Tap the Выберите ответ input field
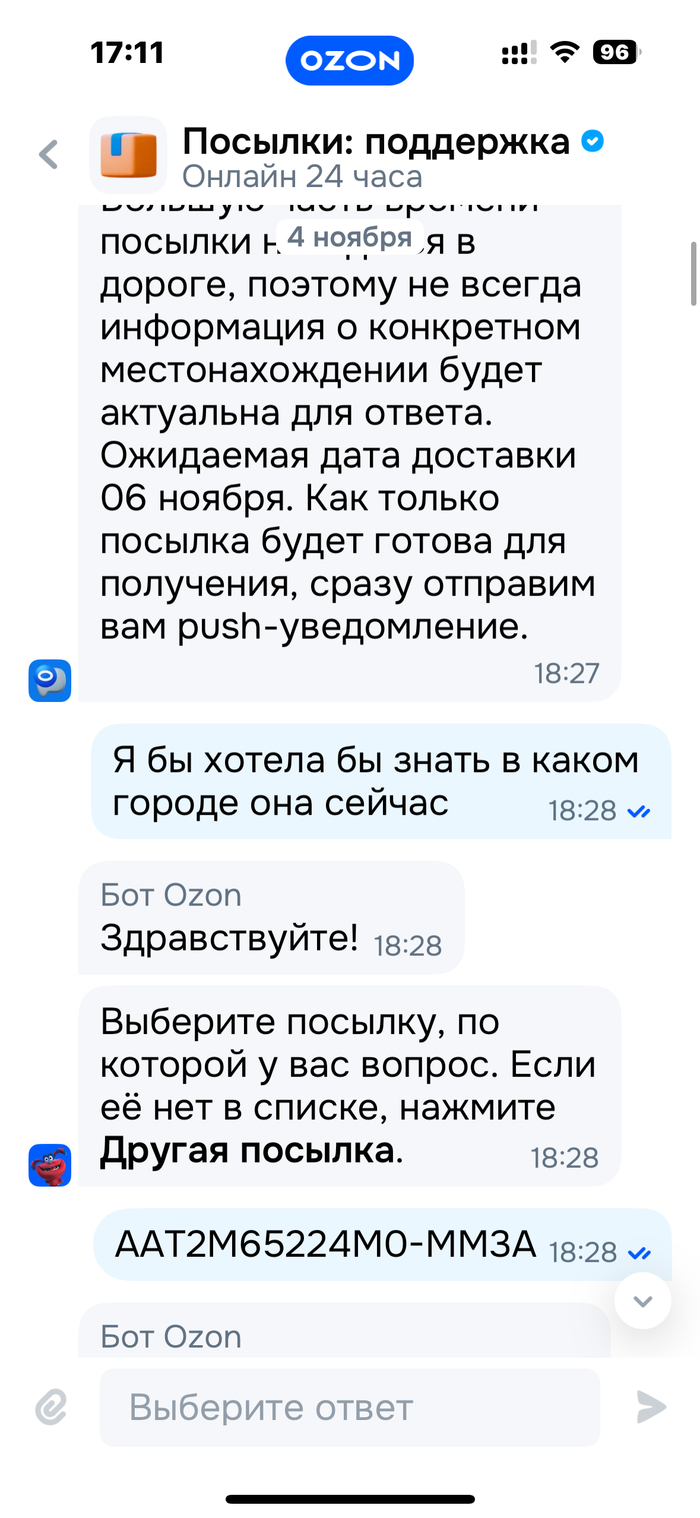700x1518 pixels. (350, 1408)
